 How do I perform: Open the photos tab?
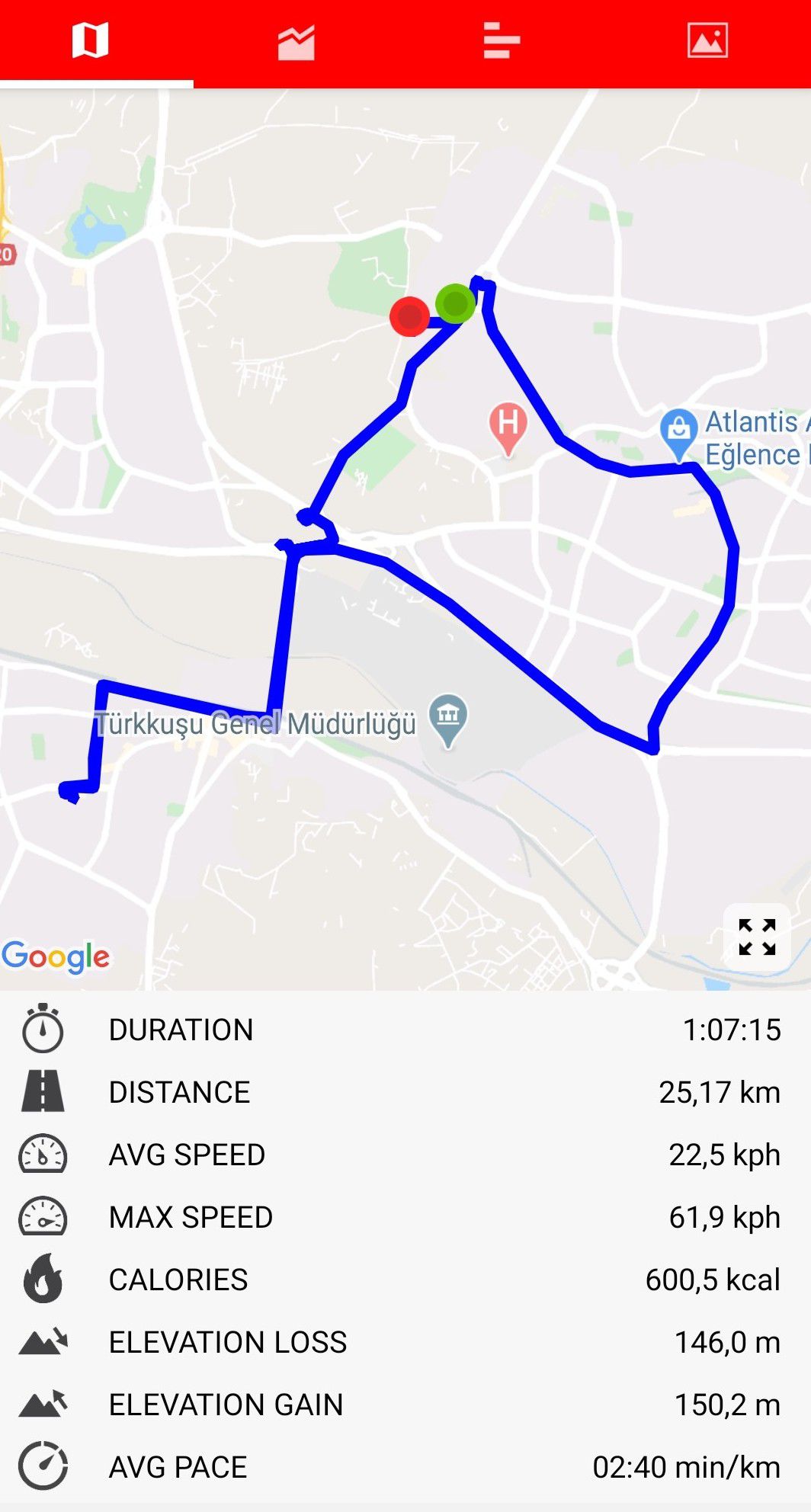click(707, 42)
